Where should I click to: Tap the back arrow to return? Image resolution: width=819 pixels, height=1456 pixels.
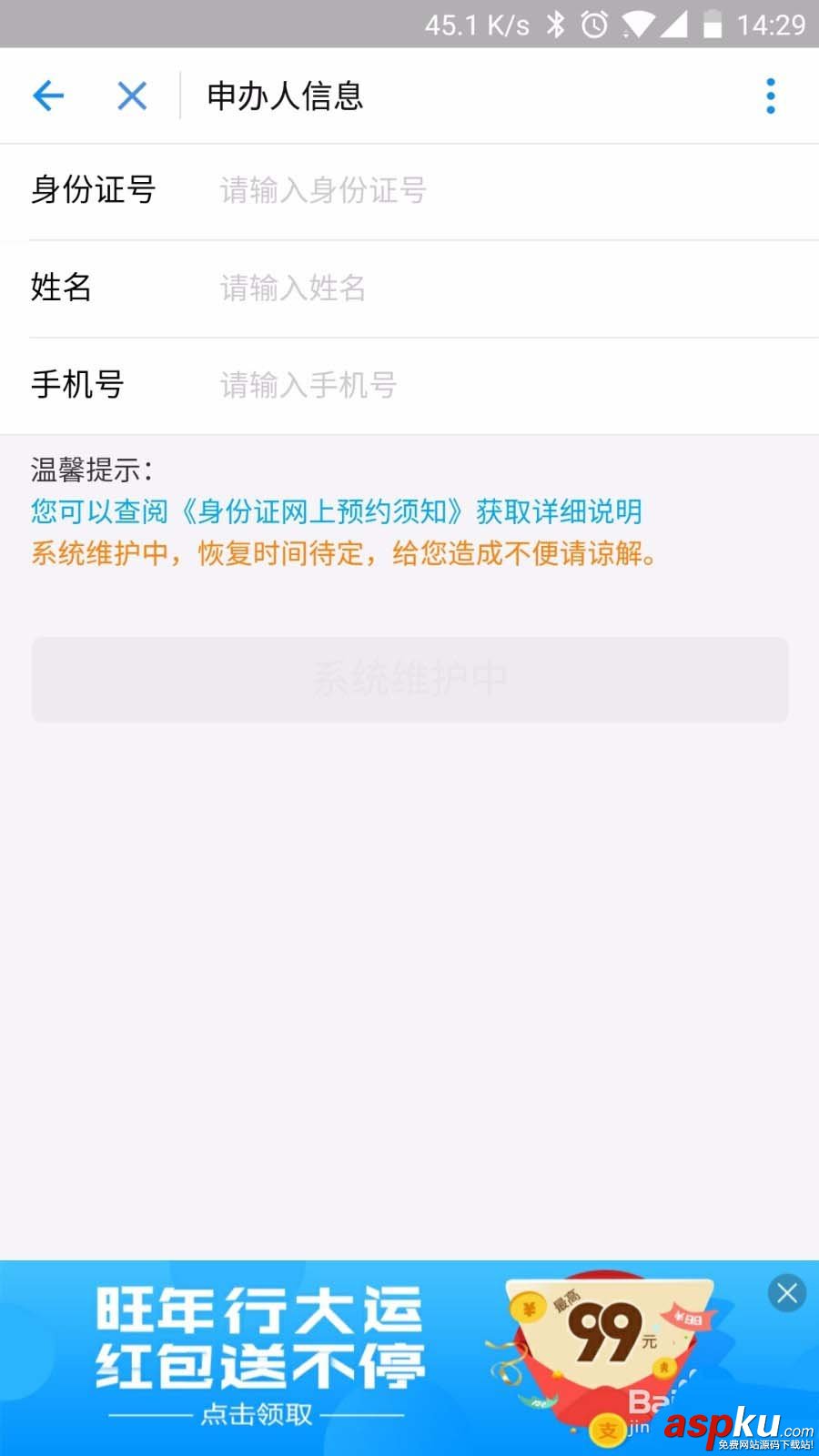(50, 96)
